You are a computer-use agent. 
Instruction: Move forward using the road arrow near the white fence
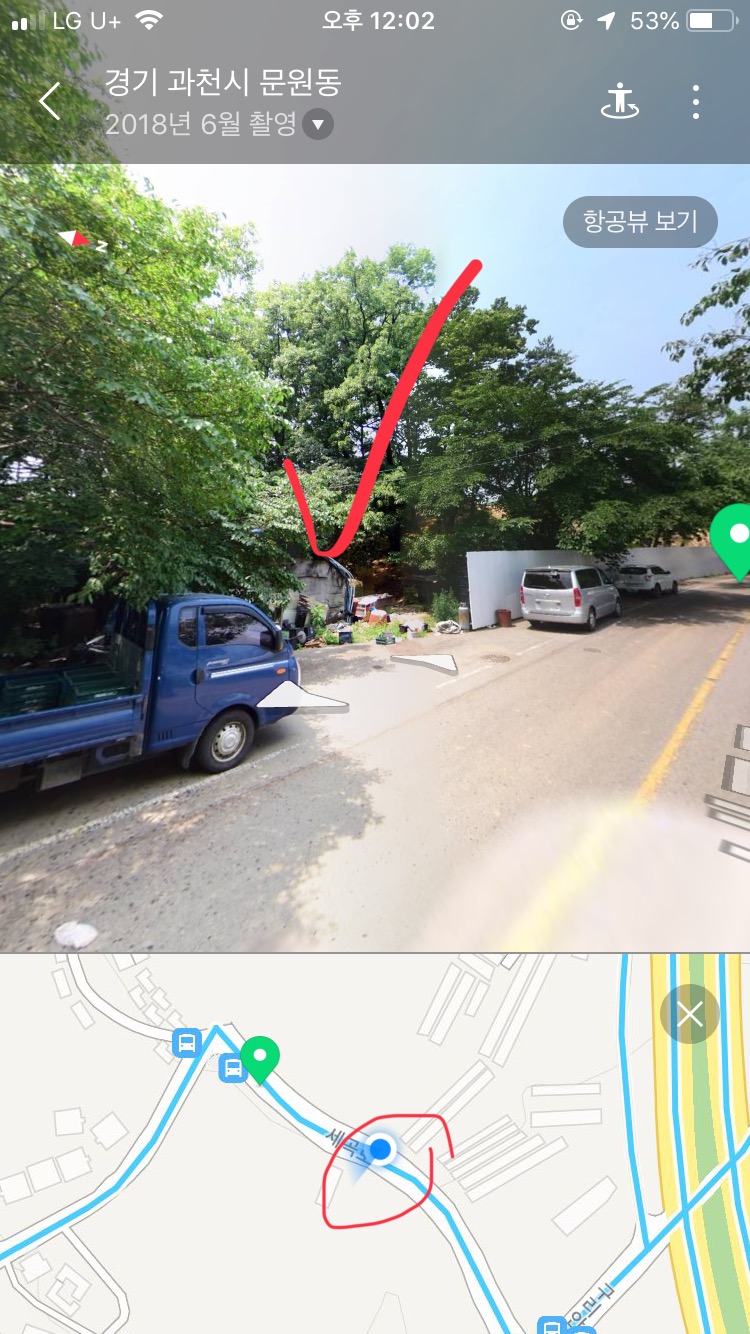coord(424,662)
